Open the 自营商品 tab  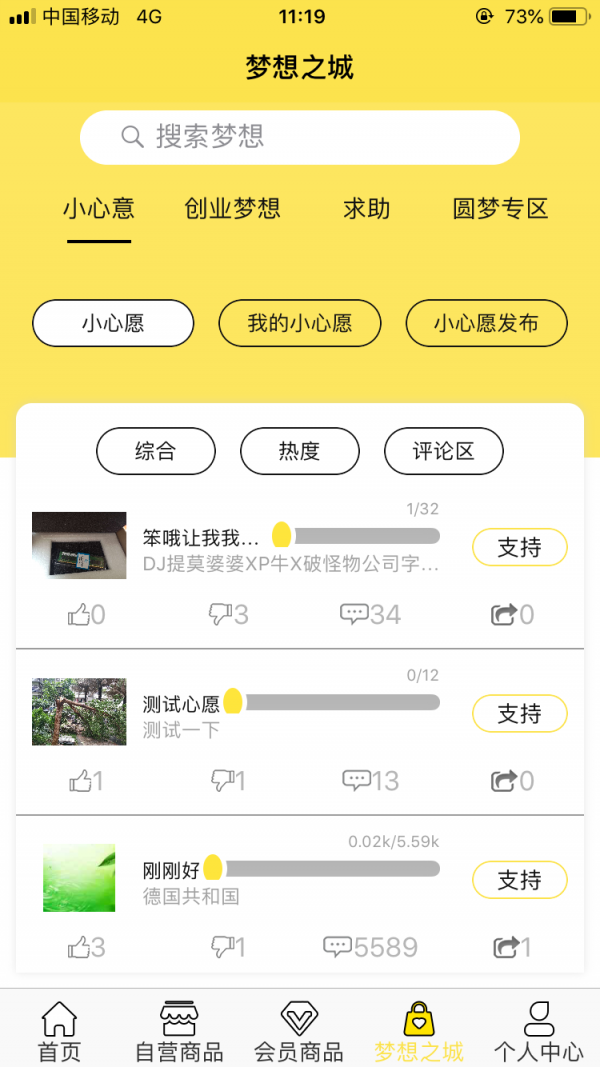pos(179,1032)
